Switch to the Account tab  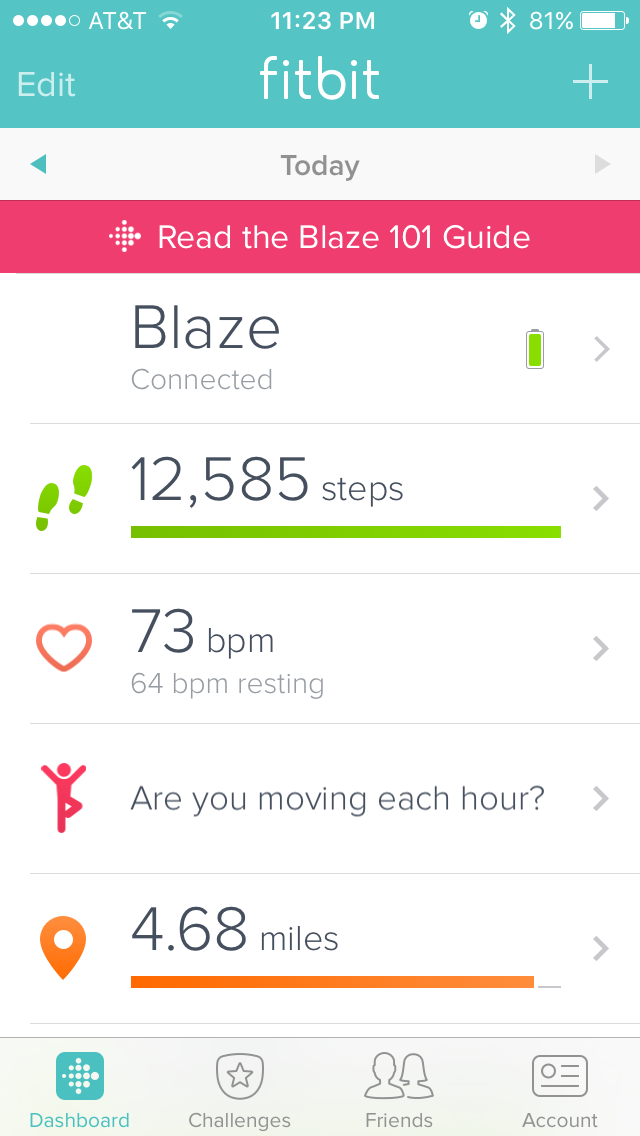(x=559, y=1088)
